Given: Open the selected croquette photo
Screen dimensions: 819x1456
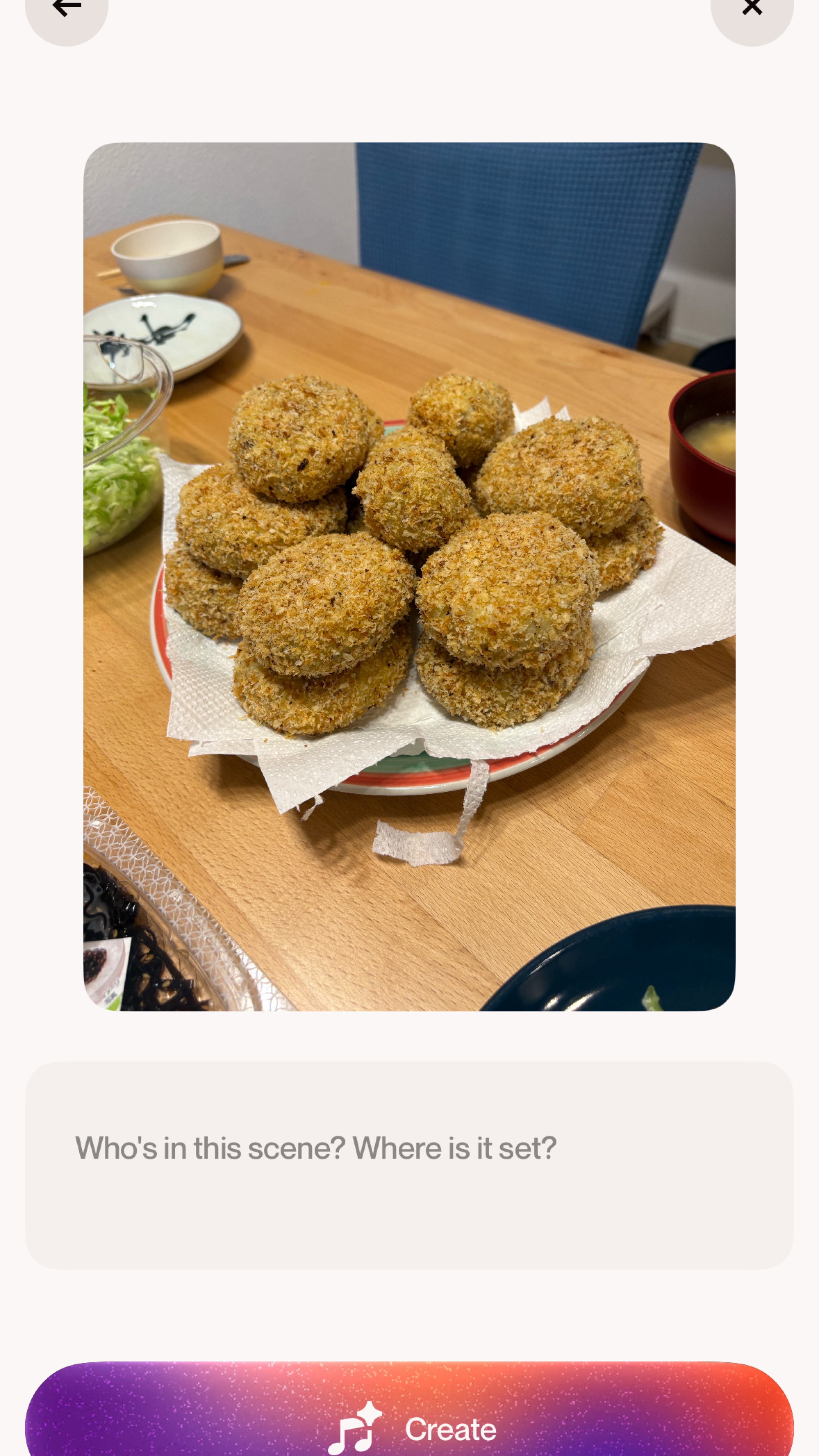Looking at the screenshot, I should pos(409,577).
